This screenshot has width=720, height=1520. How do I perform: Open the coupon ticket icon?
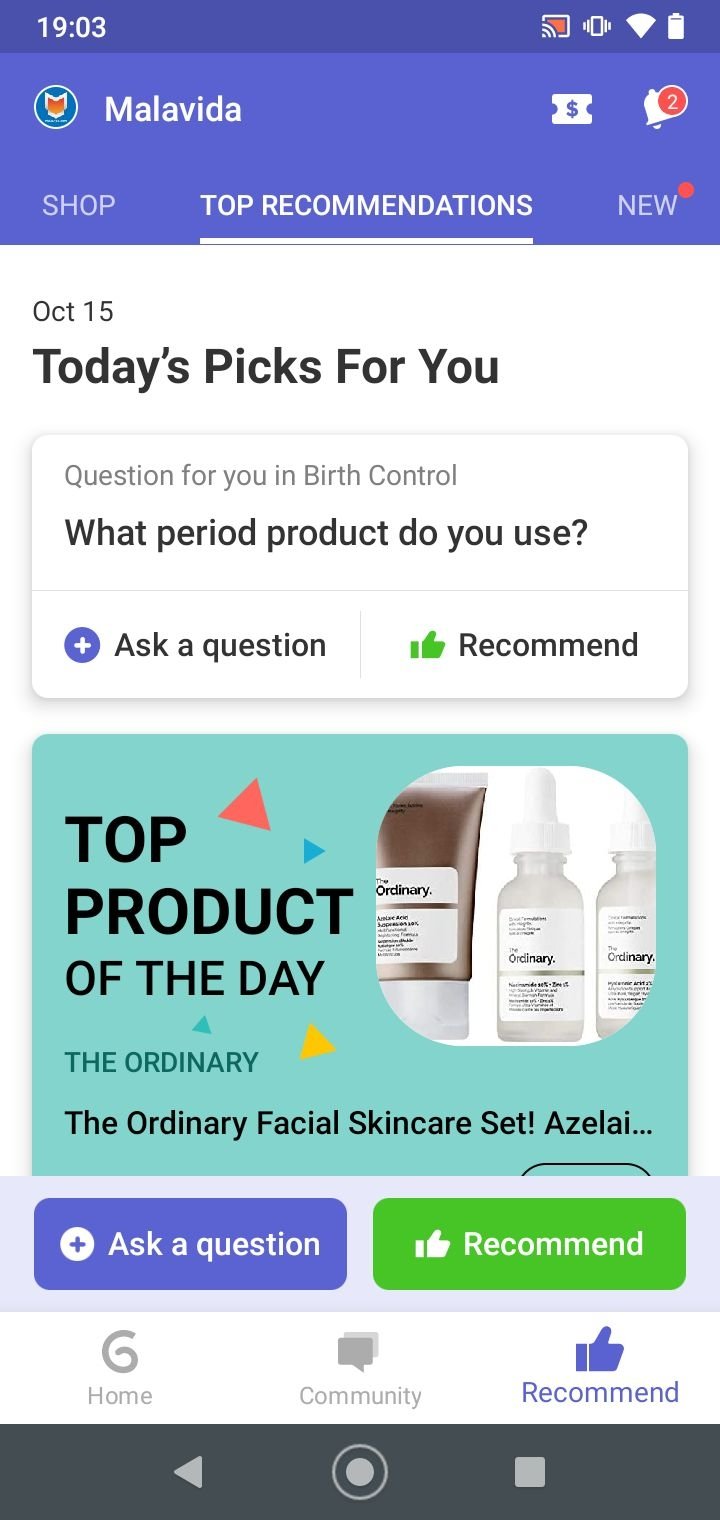572,109
